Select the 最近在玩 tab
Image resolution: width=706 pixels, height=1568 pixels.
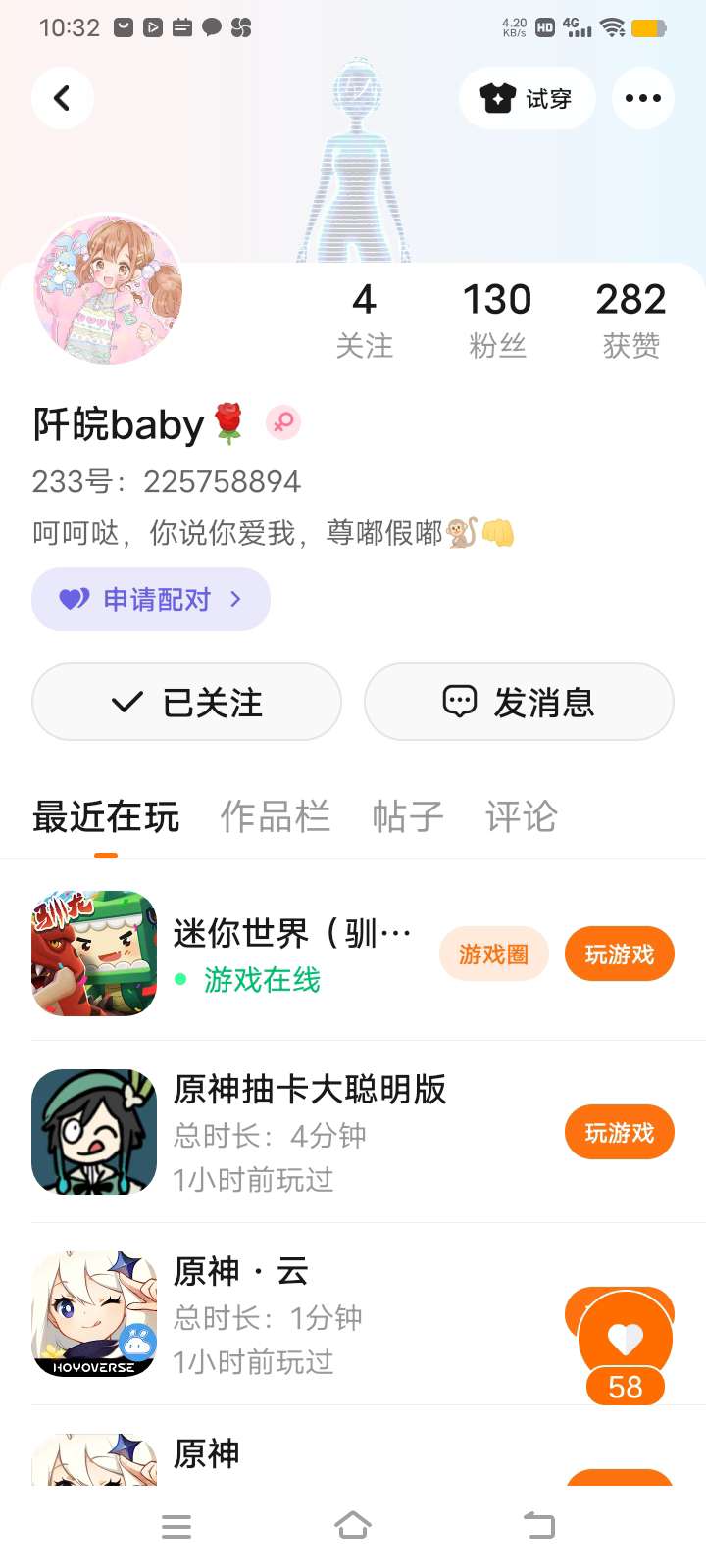pos(106,816)
